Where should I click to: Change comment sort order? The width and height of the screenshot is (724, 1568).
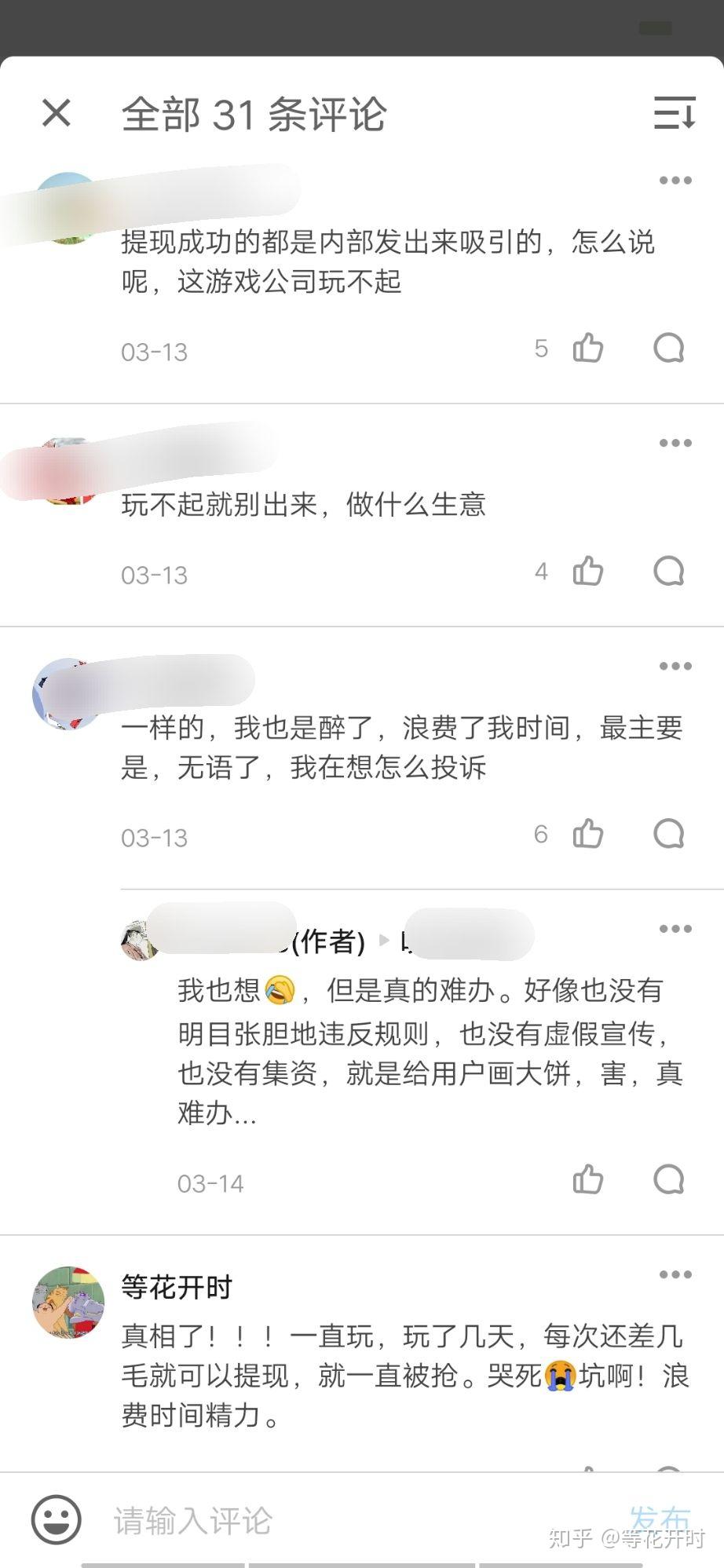675,113
